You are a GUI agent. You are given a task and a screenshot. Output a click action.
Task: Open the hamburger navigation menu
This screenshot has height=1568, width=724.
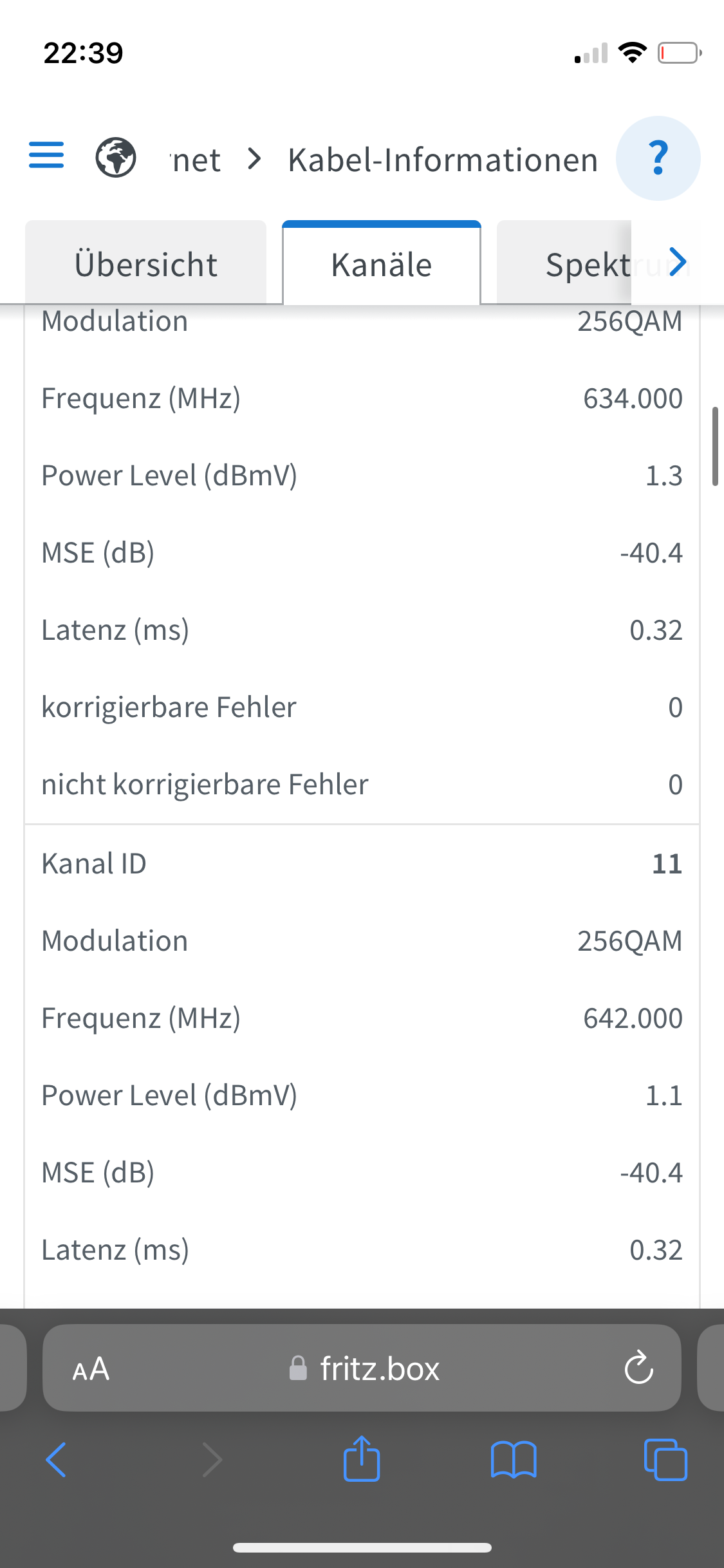click(x=46, y=155)
